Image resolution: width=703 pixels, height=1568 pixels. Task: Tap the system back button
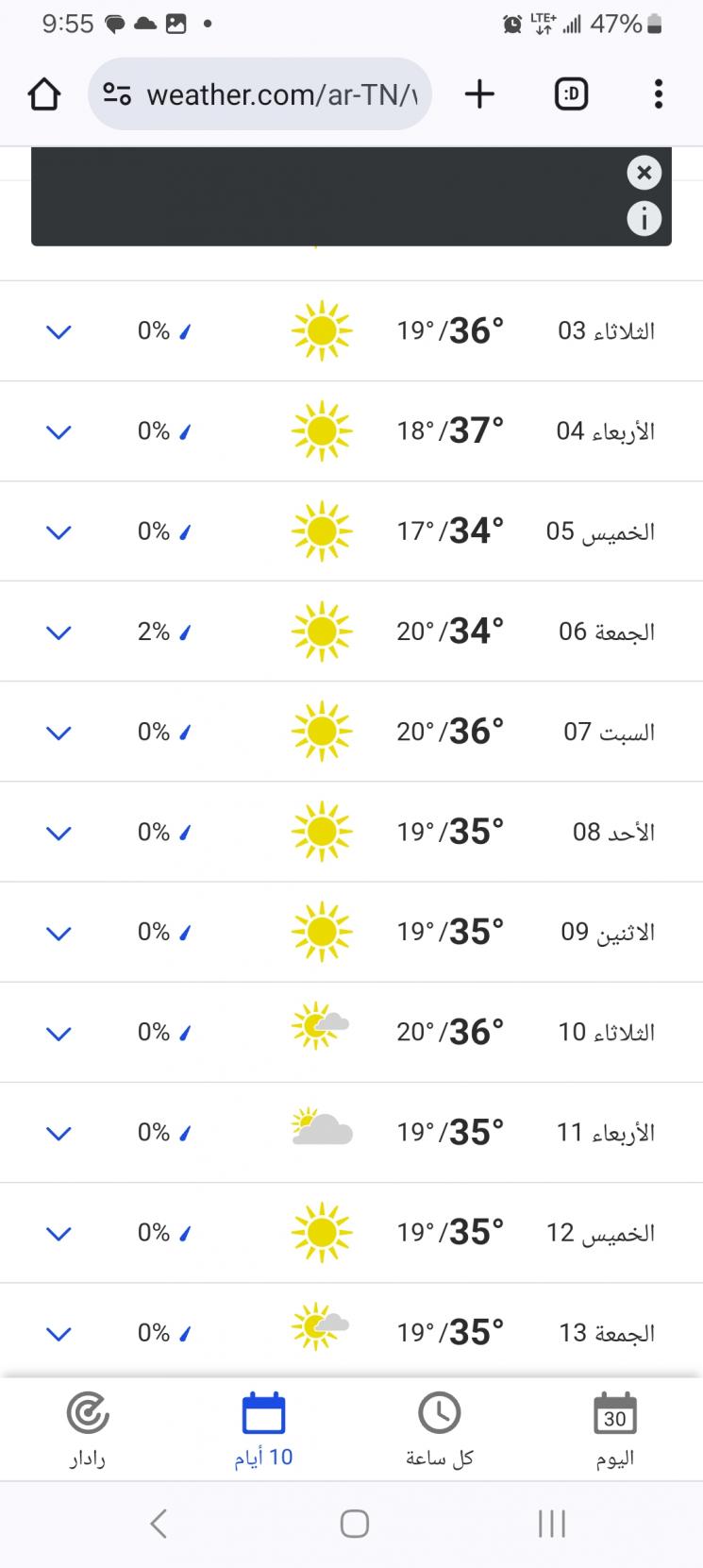coord(159,1523)
